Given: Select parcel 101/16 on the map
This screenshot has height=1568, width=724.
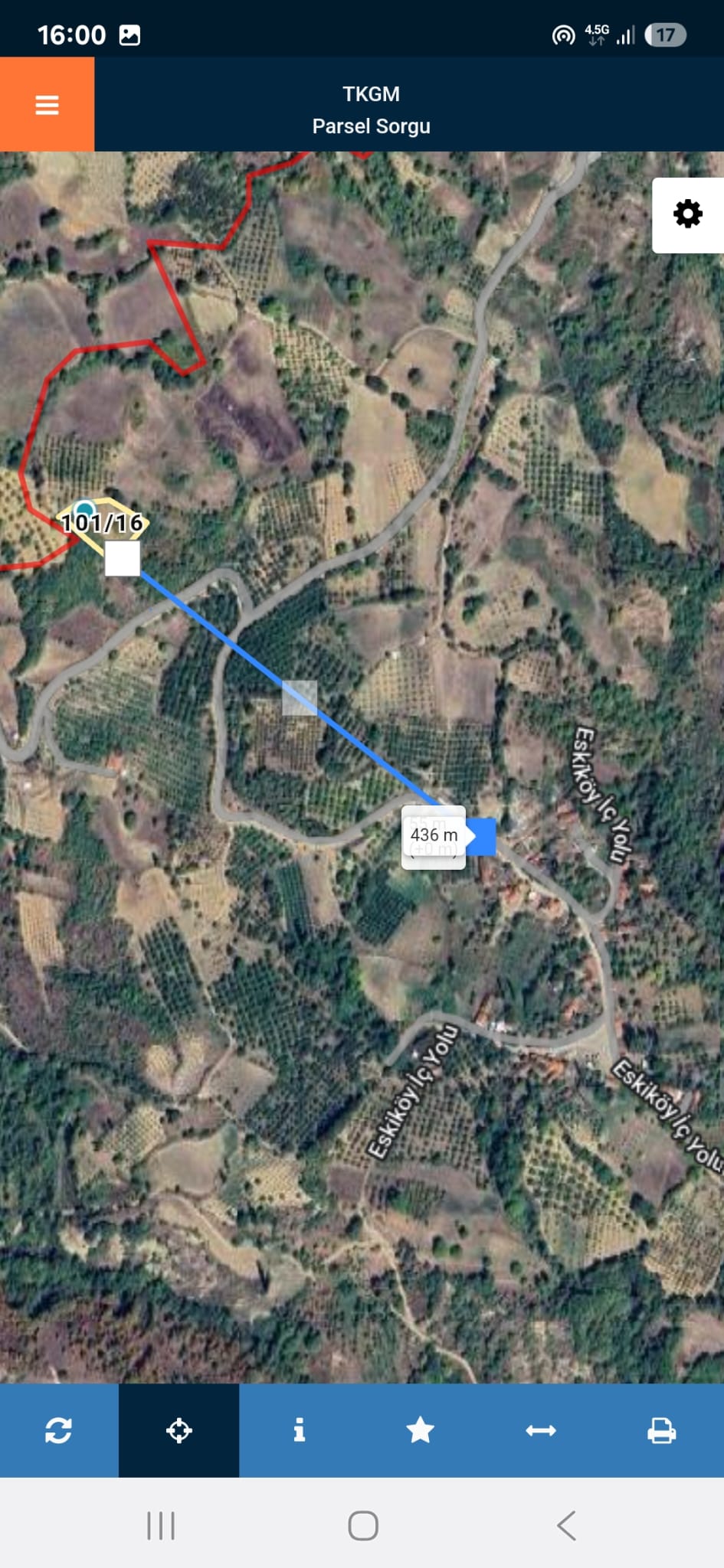Looking at the screenshot, I should tap(102, 523).
